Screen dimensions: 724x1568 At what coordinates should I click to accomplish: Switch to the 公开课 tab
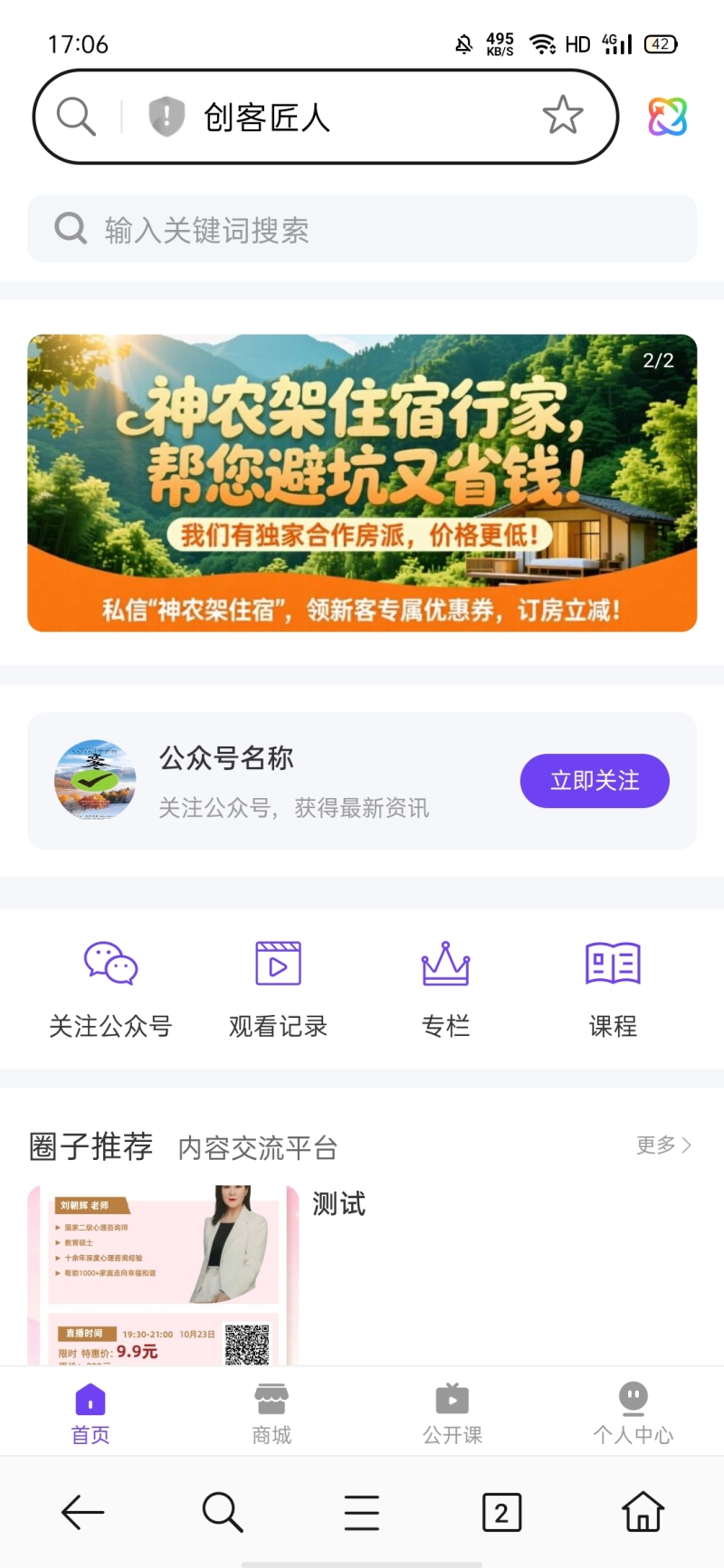(x=452, y=1413)
